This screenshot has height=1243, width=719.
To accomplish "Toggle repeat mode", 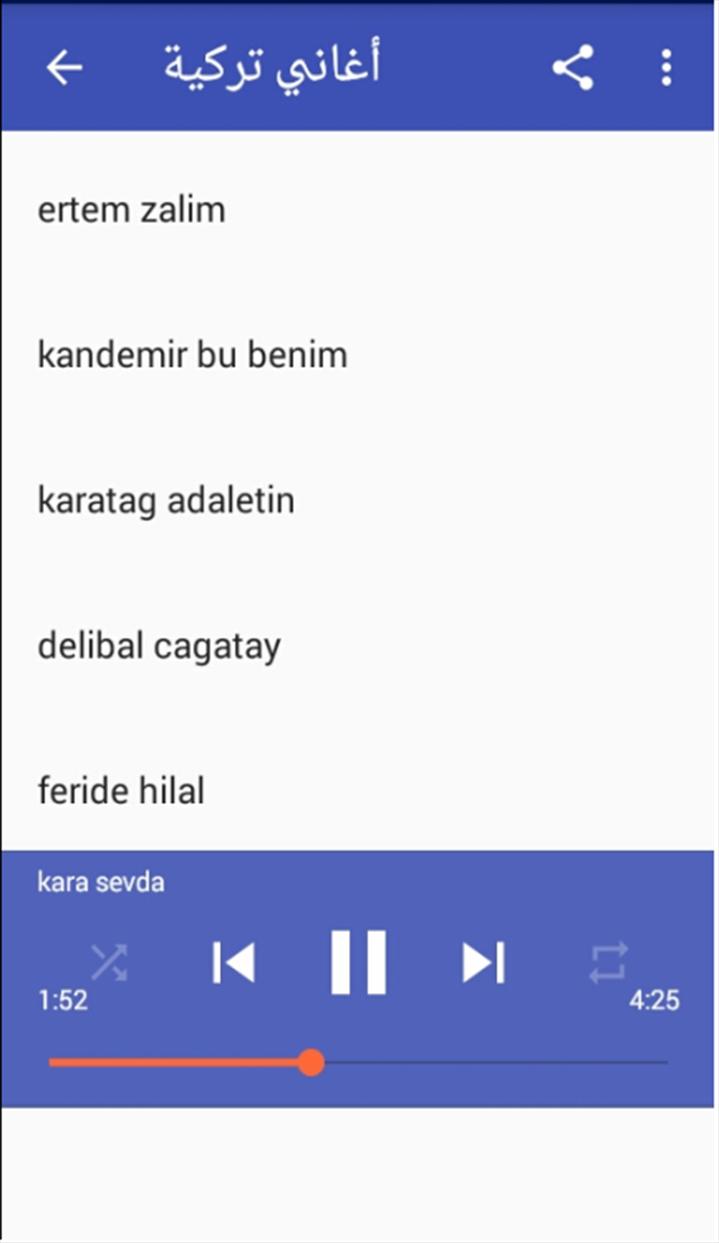I will coord(608,962).
